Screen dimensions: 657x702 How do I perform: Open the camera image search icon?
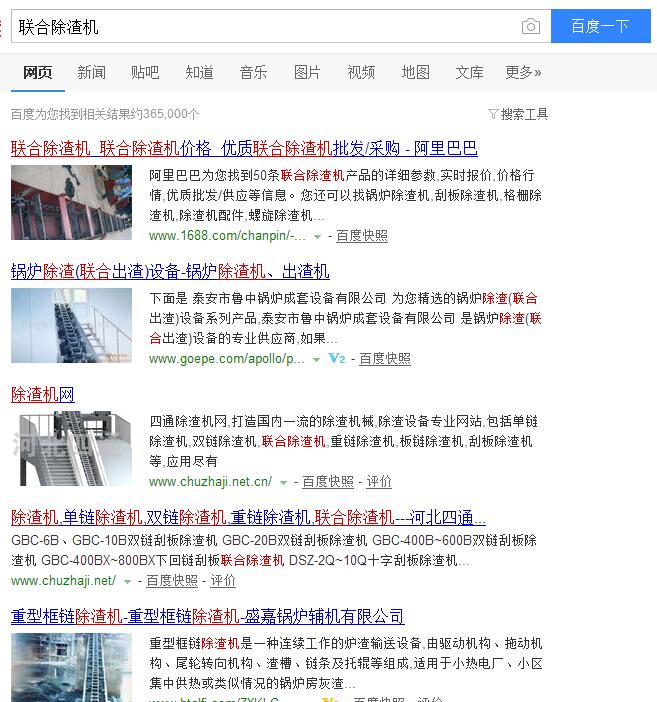point(531,26)
